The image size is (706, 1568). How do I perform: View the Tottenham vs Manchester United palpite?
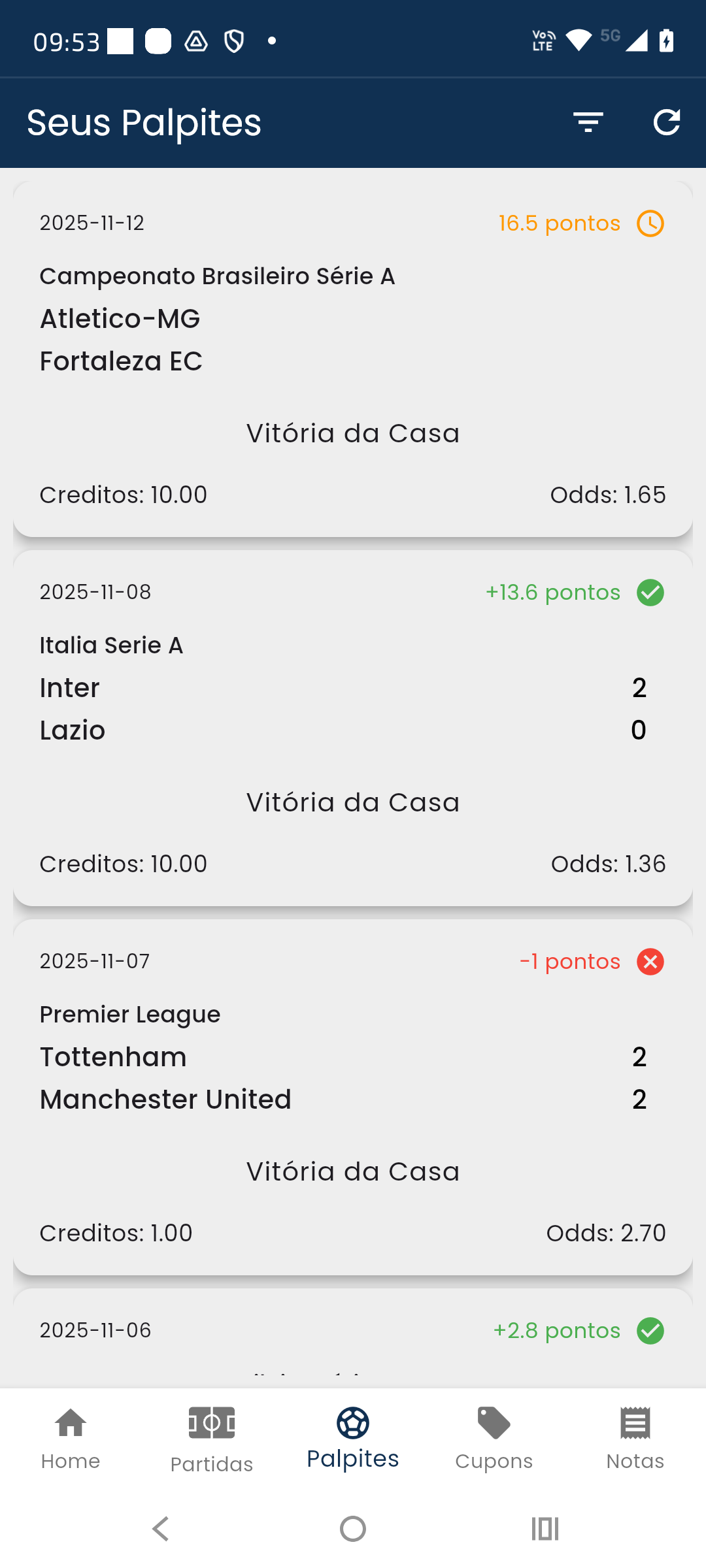(x=353, y=1098)
